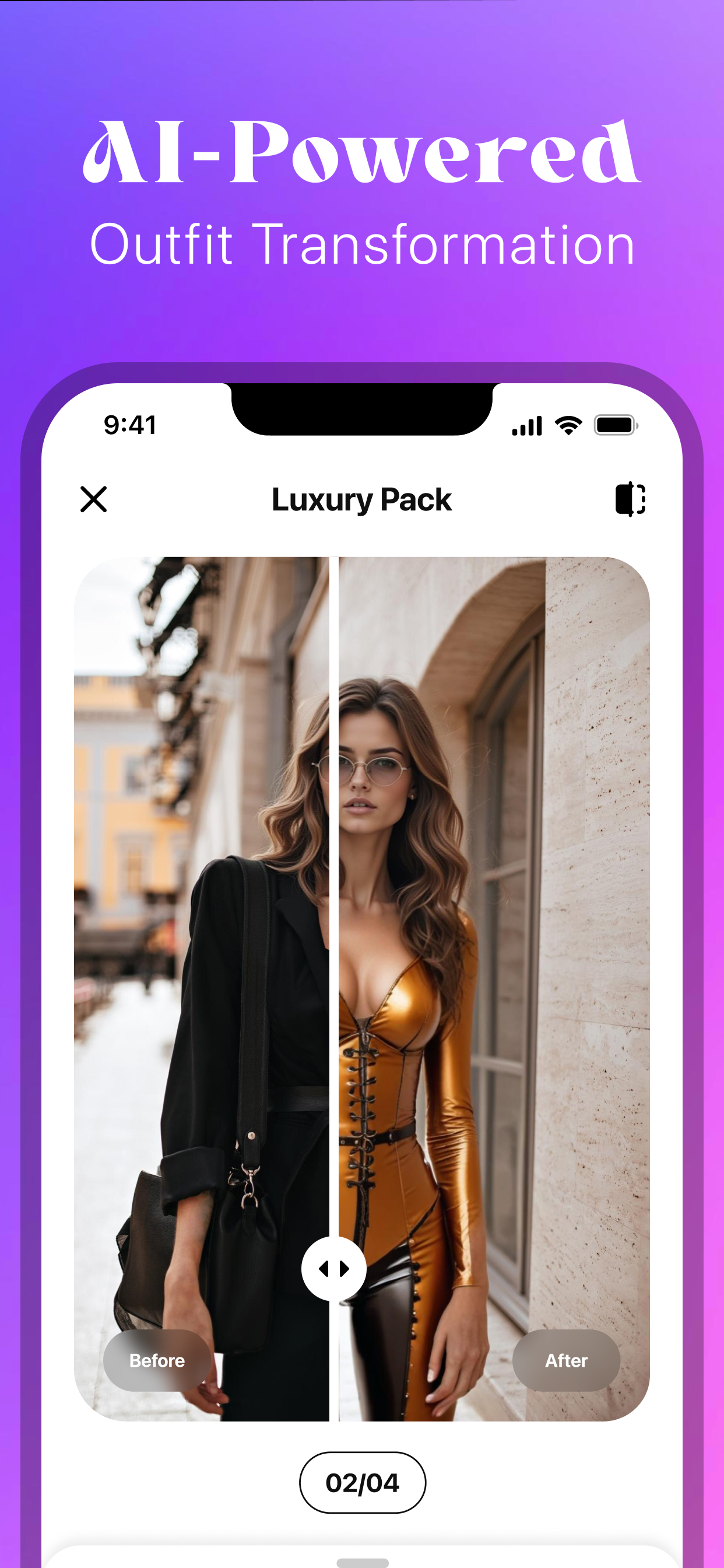724x1568 pixels.
Task: Toggle the before/after split-view icon in the navigation bar
Action: coord(631,501)
